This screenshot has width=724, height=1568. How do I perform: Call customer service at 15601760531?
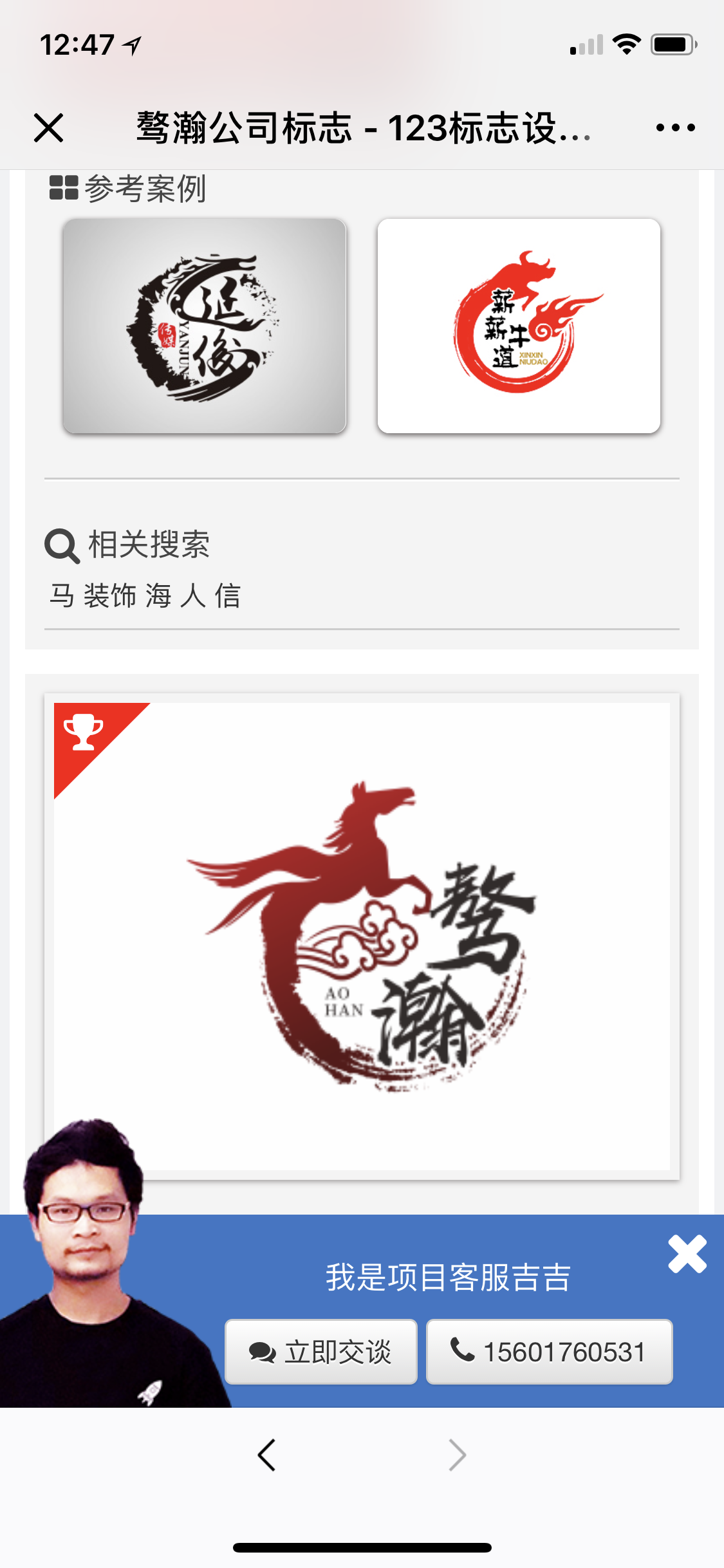click(x=549, y=1352)
